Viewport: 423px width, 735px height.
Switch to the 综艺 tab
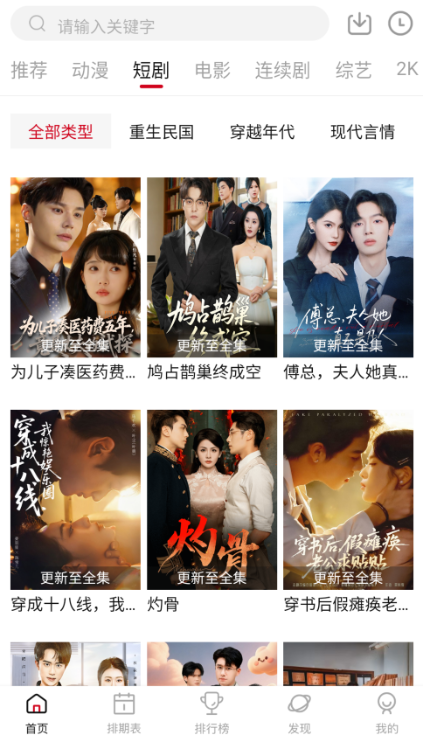coord(354,70)
